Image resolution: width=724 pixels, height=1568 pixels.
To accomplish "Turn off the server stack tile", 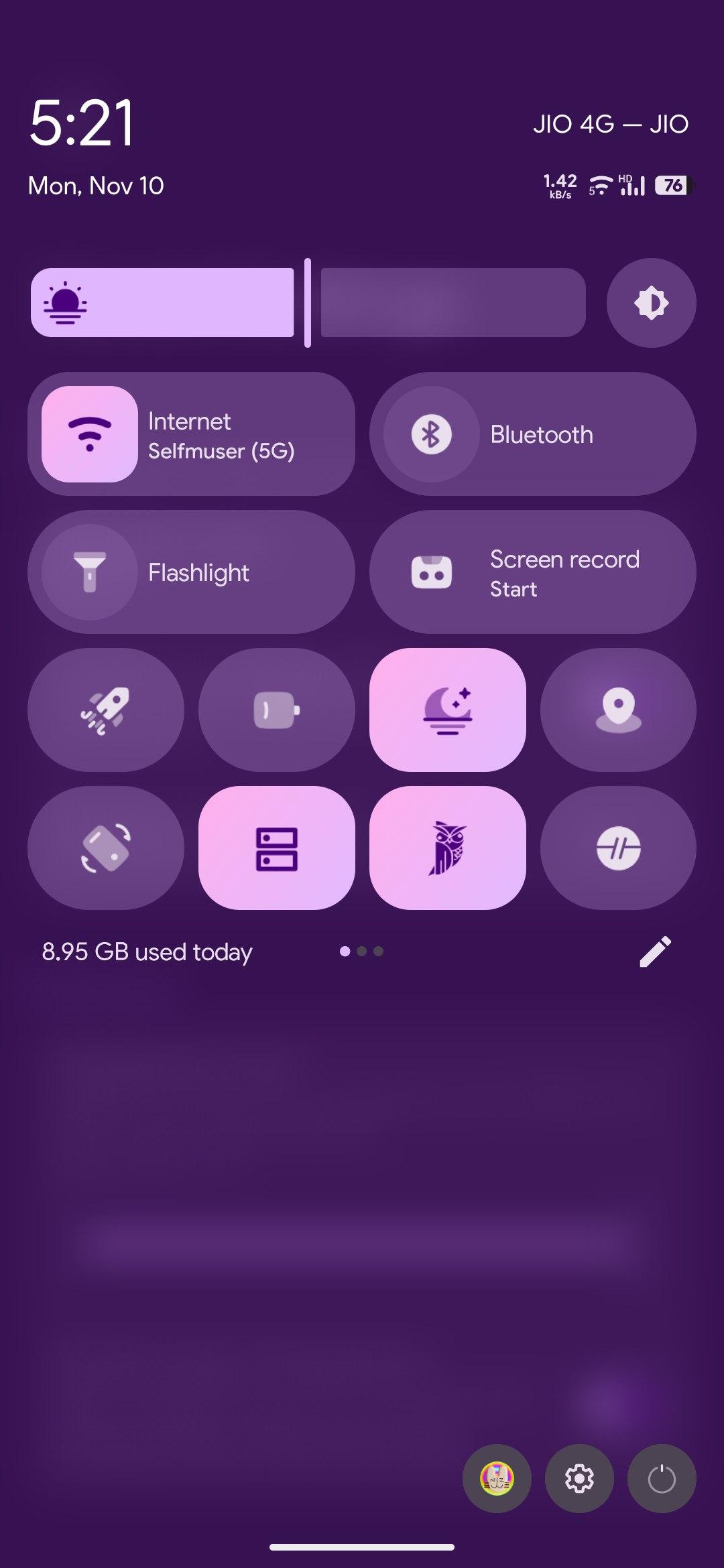I will click(x=276, y=848).
